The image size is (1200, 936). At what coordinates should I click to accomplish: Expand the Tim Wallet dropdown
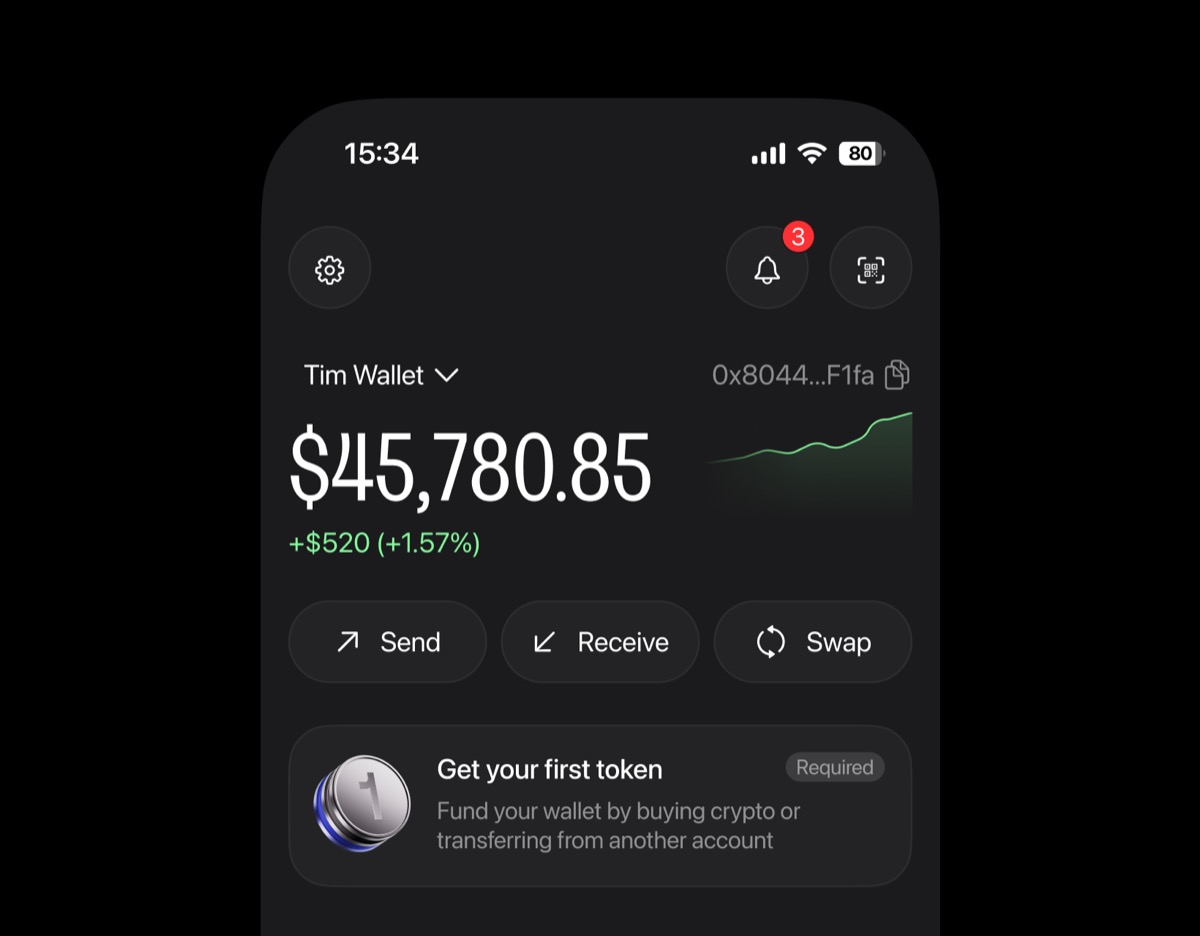point(381,376)
